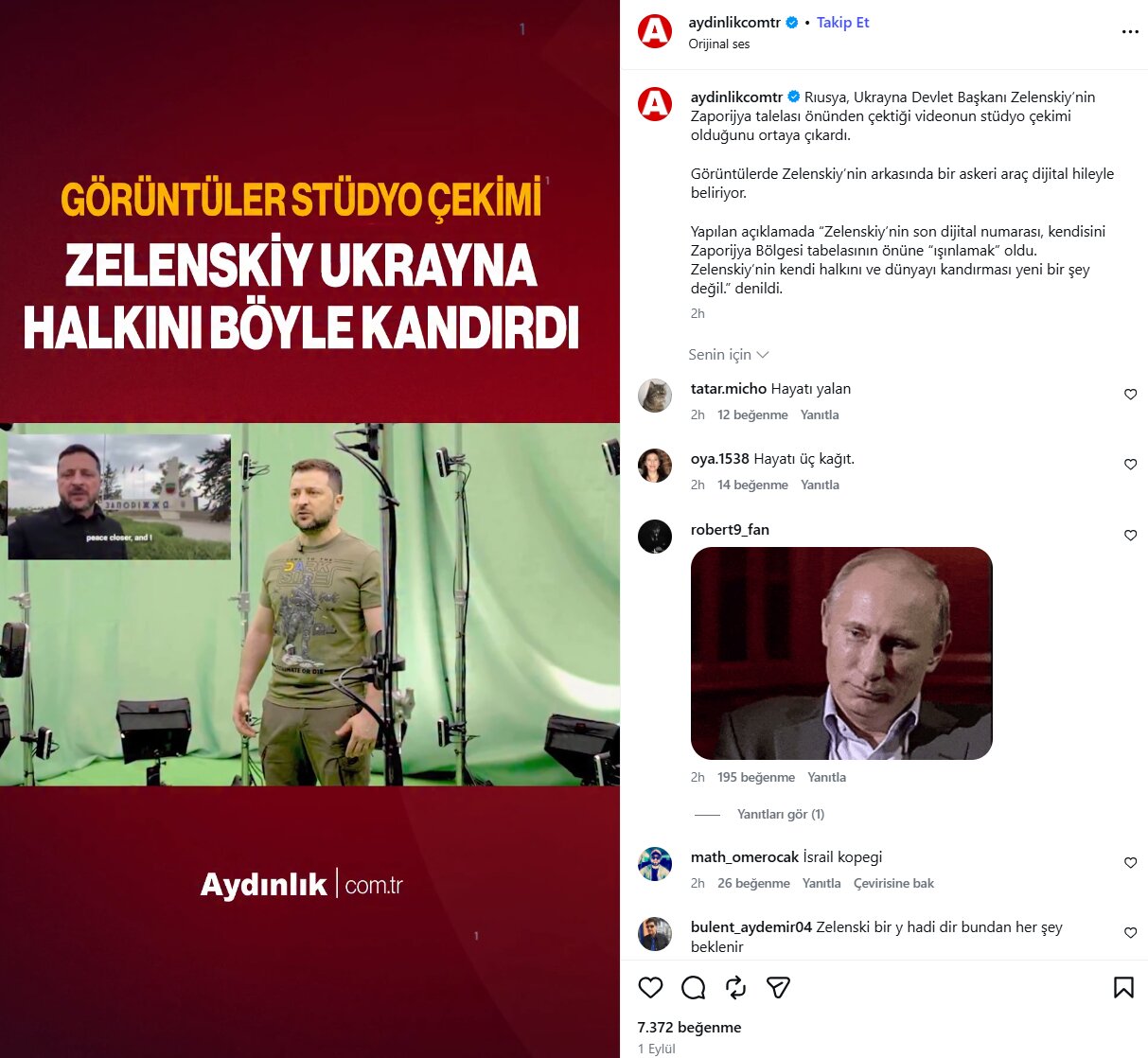This screenshot has height=1058, width=1148.
Task: Follow aydinlikcomtr with Takip Et
Action: click(842, 23)
